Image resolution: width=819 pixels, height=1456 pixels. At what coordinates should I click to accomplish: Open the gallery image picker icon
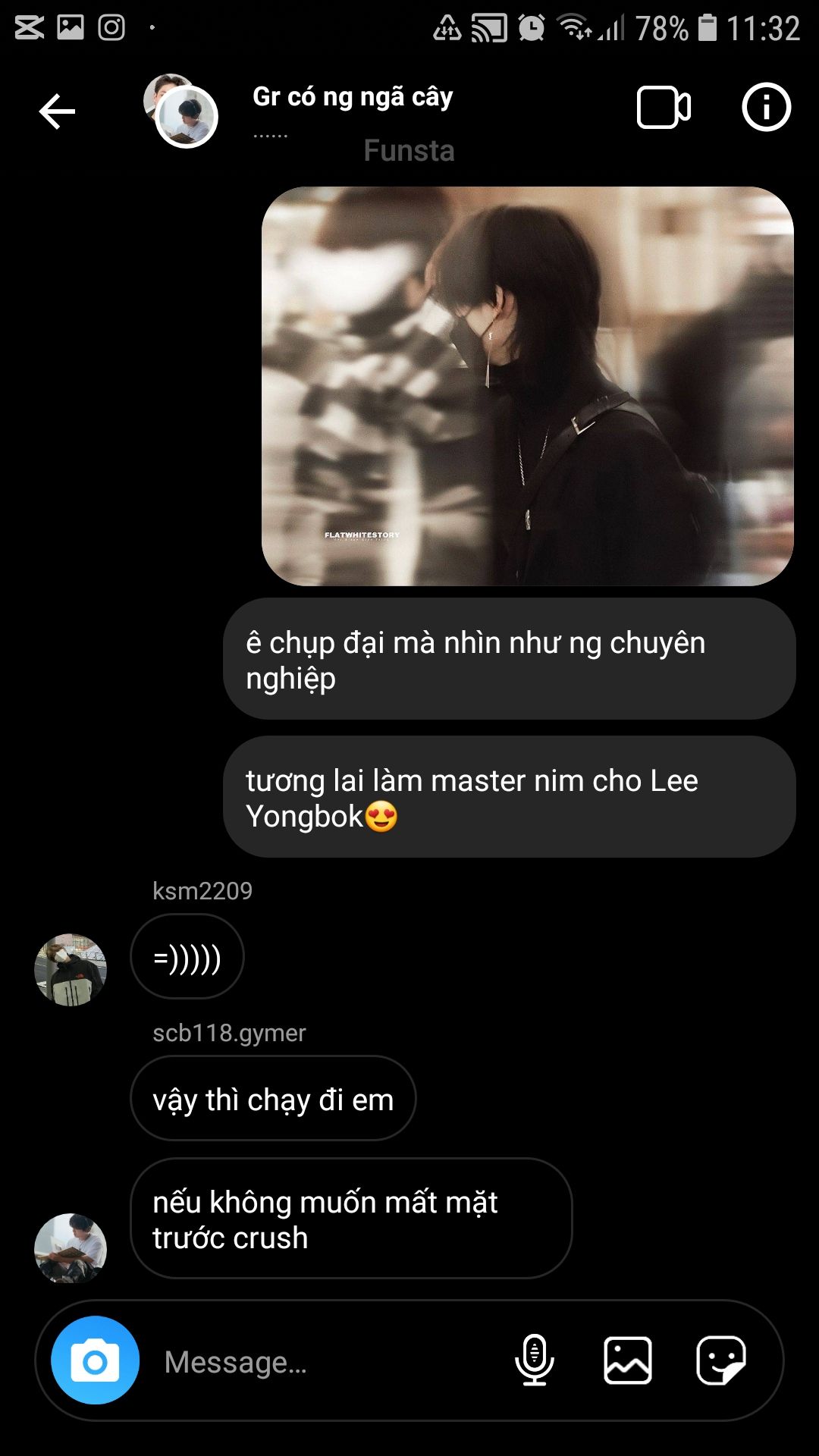(x=628, y=1360)
